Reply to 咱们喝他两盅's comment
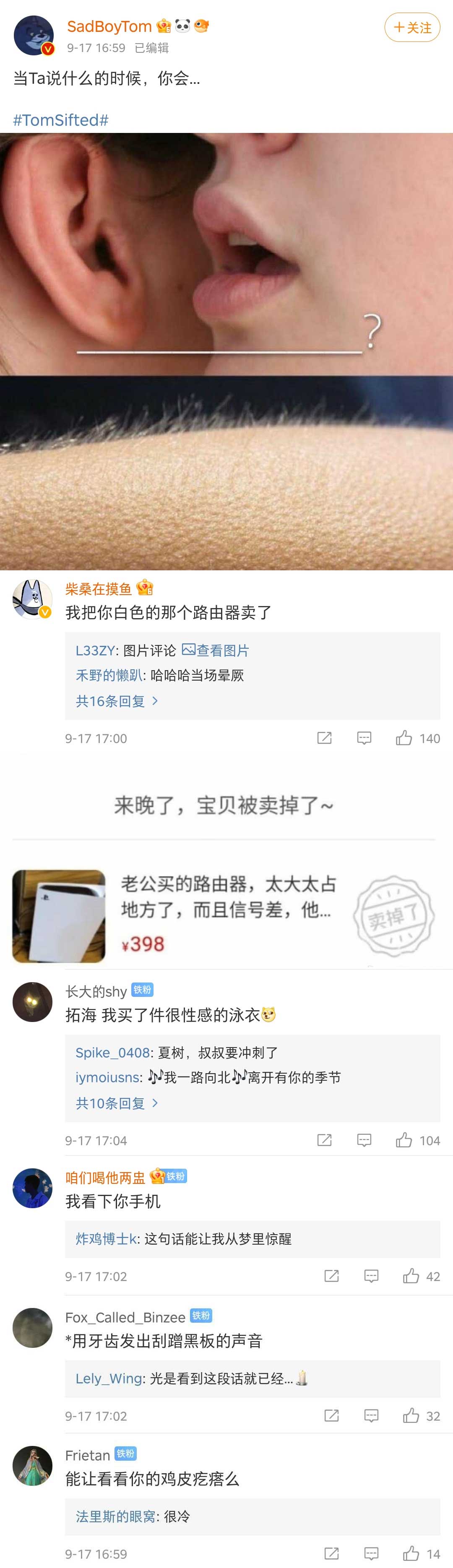453x1568 pixels. click(x=371, y=1276)
